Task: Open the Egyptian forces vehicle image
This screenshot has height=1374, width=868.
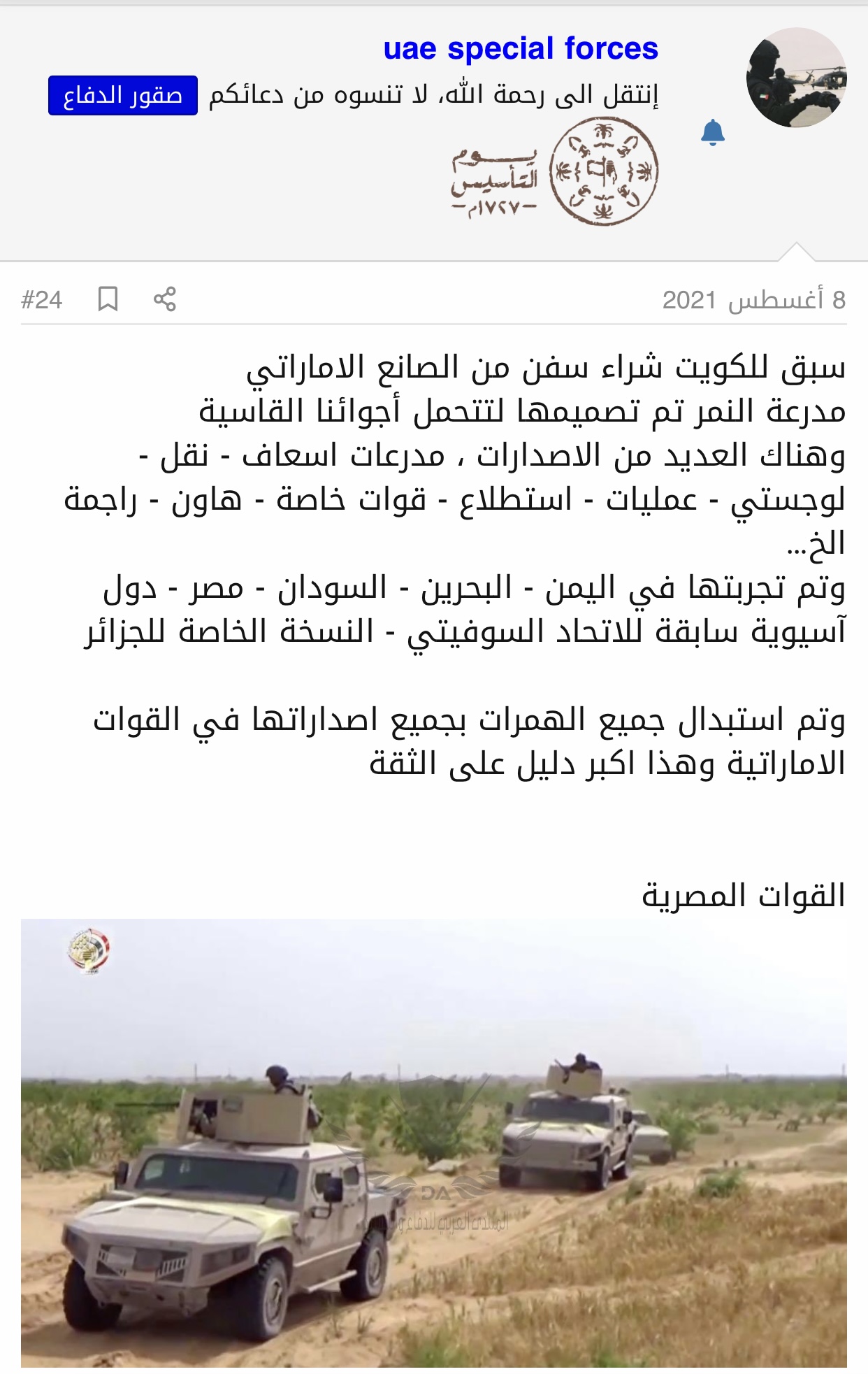Action: [x=433, y=1143]
